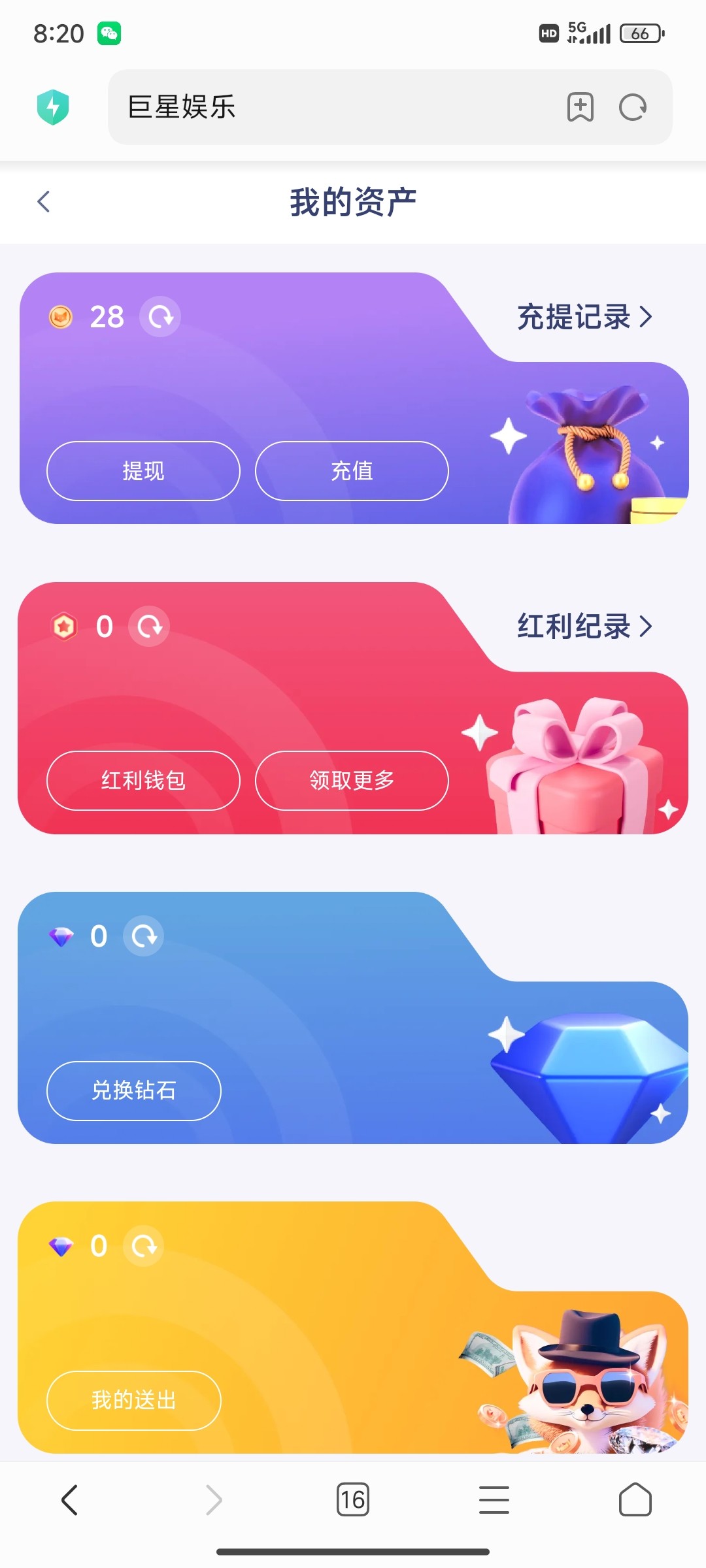Open the browser menu in the bottom bar
The width and height of the screenshot is (706, 1568).
pos(494,1499)
